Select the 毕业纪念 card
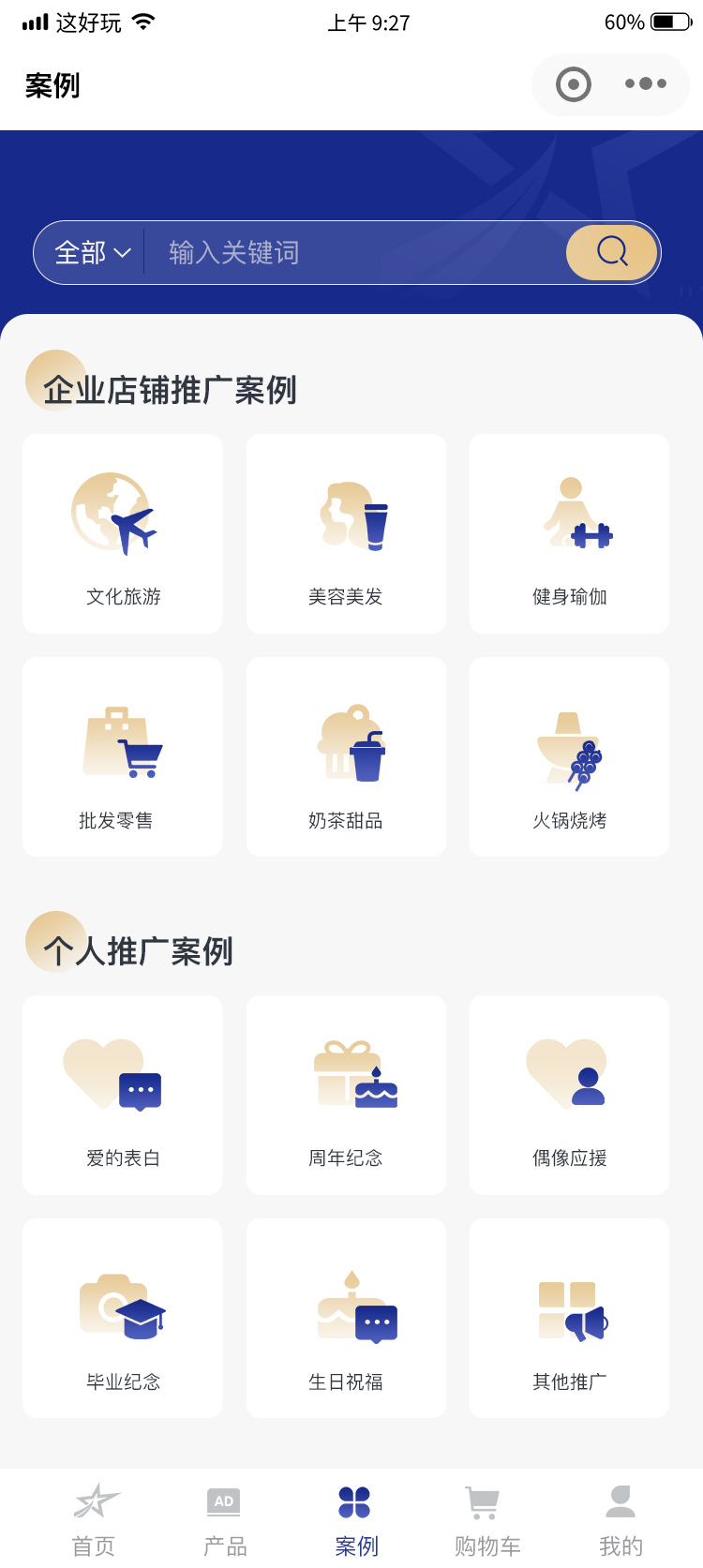Screen dimensions: 703x1568 (x=123, y=1318)
